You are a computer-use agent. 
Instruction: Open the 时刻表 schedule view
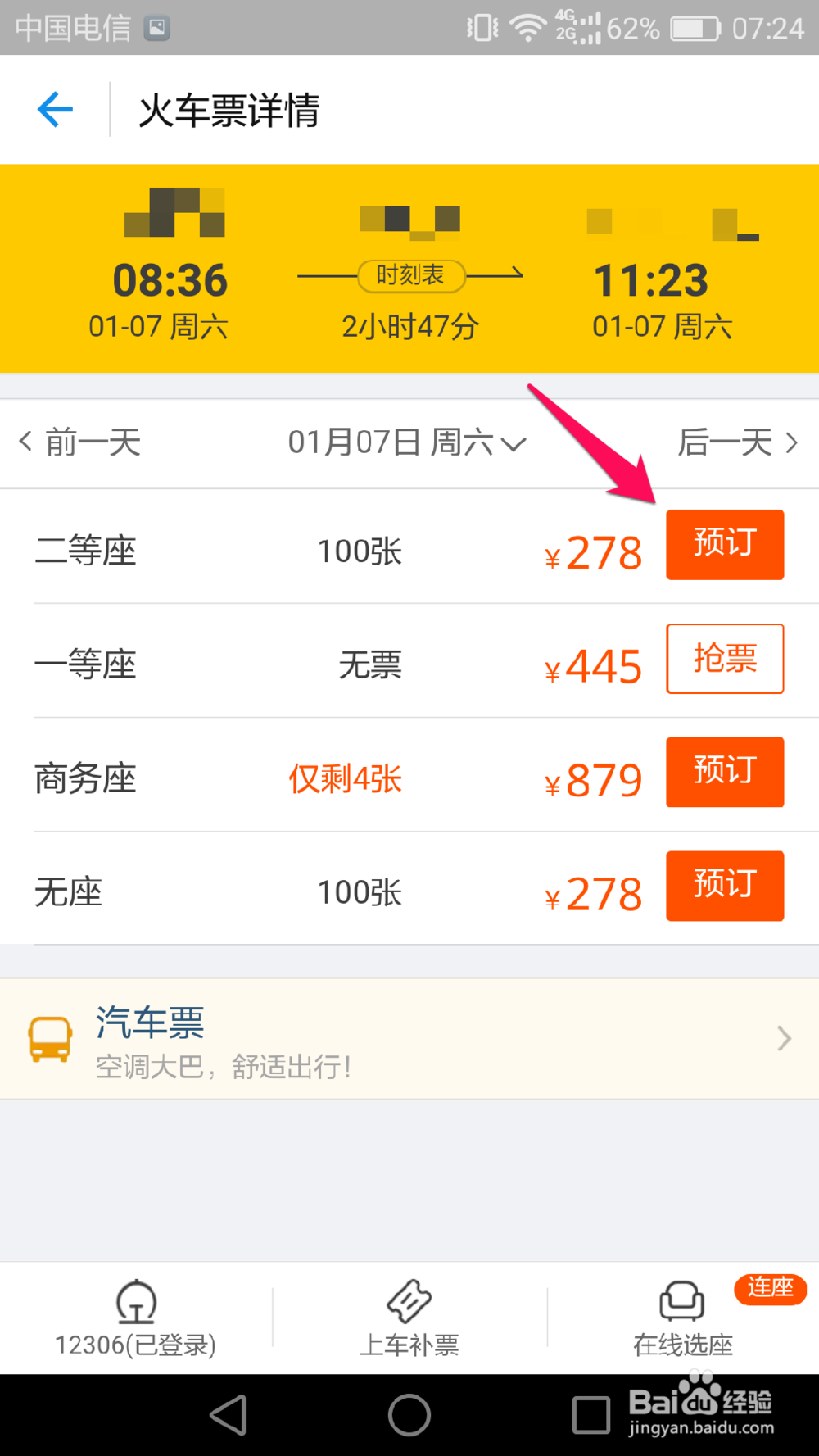411,276
